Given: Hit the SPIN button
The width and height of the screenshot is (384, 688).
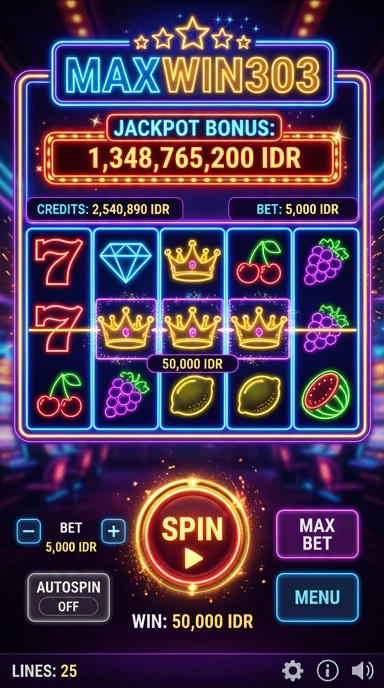Looking at the screenshot, I should point(193,535).
